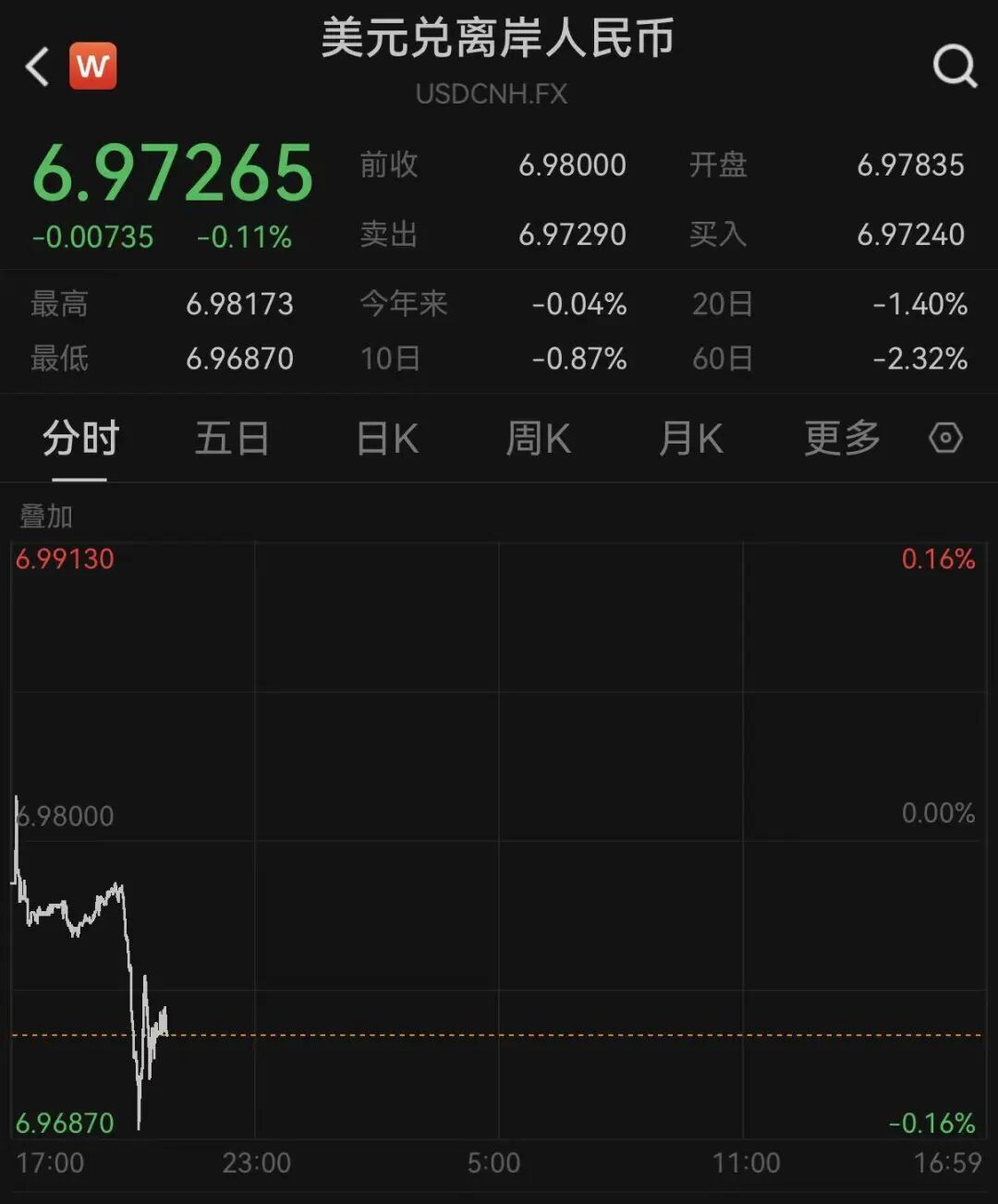The image size is (998, 1204).
Task: Click the back arrow to return
Action: [37, 67]
